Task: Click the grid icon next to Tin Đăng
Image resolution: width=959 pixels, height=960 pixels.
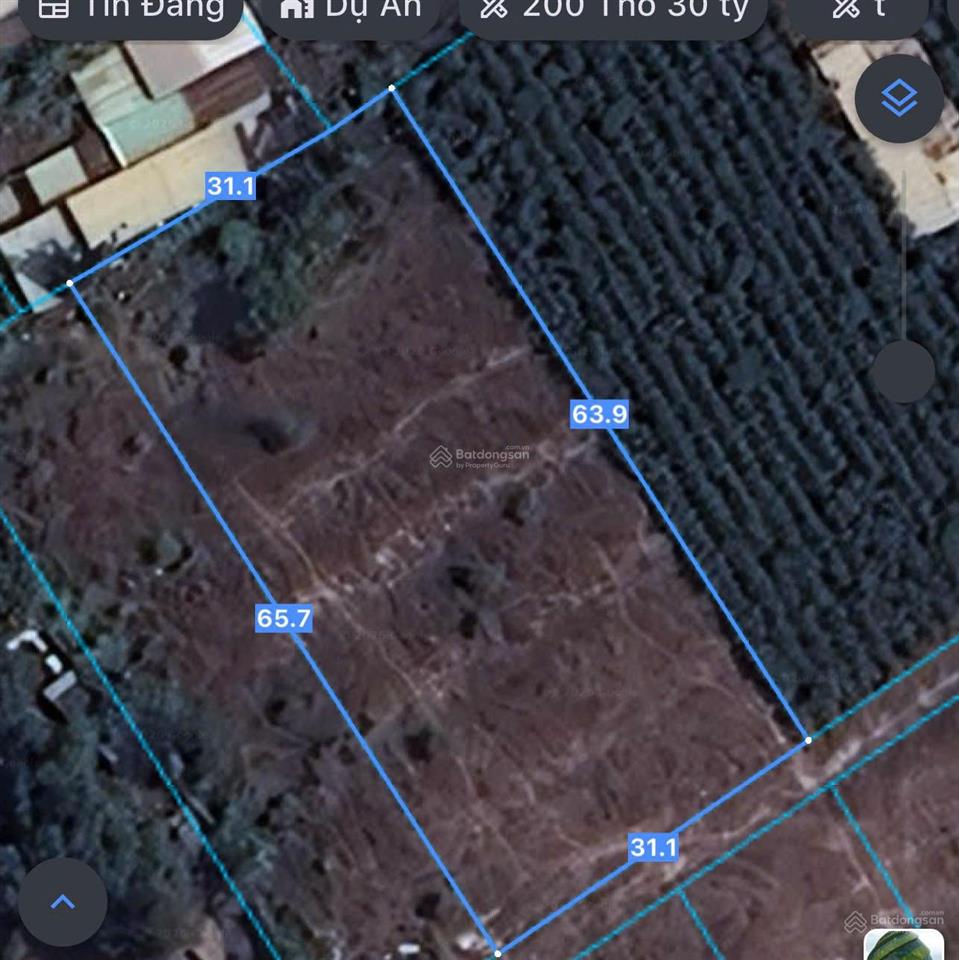Action: click(54, 9)
